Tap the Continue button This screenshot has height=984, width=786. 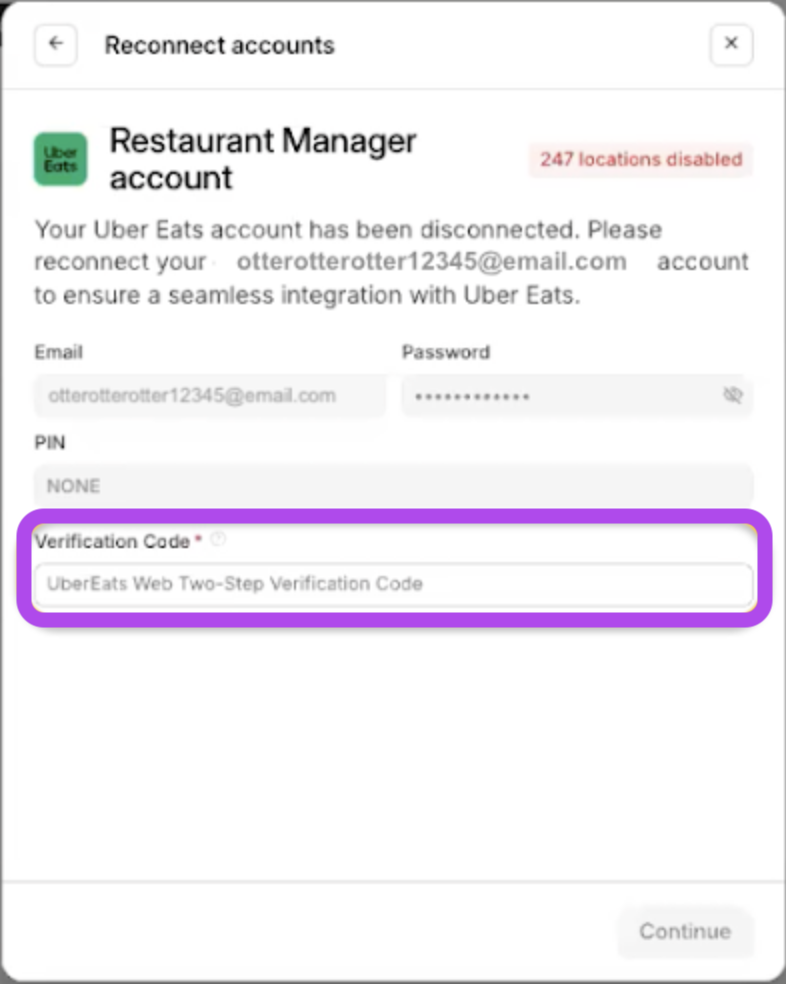685,931
